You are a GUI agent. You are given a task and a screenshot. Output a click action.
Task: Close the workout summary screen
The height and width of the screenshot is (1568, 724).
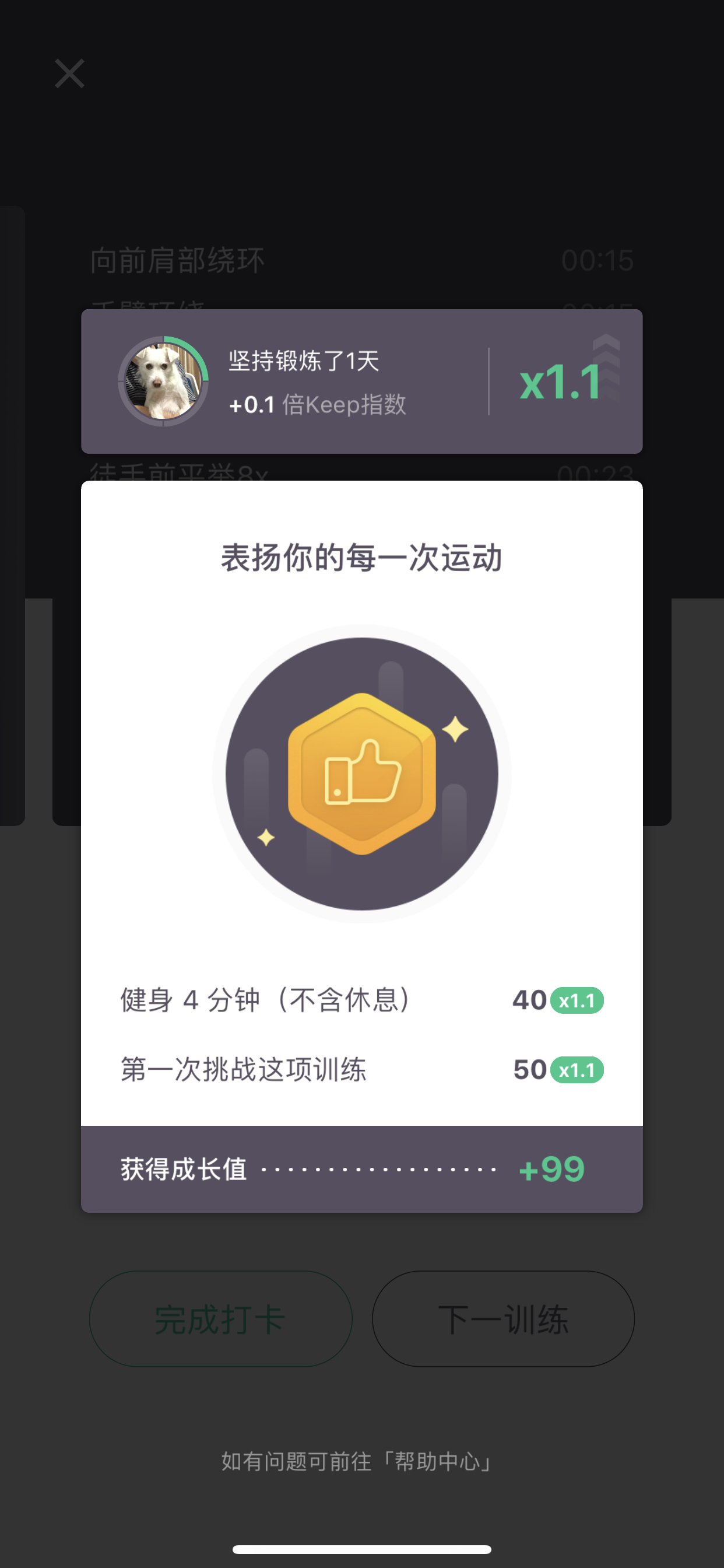click(69, 73)
